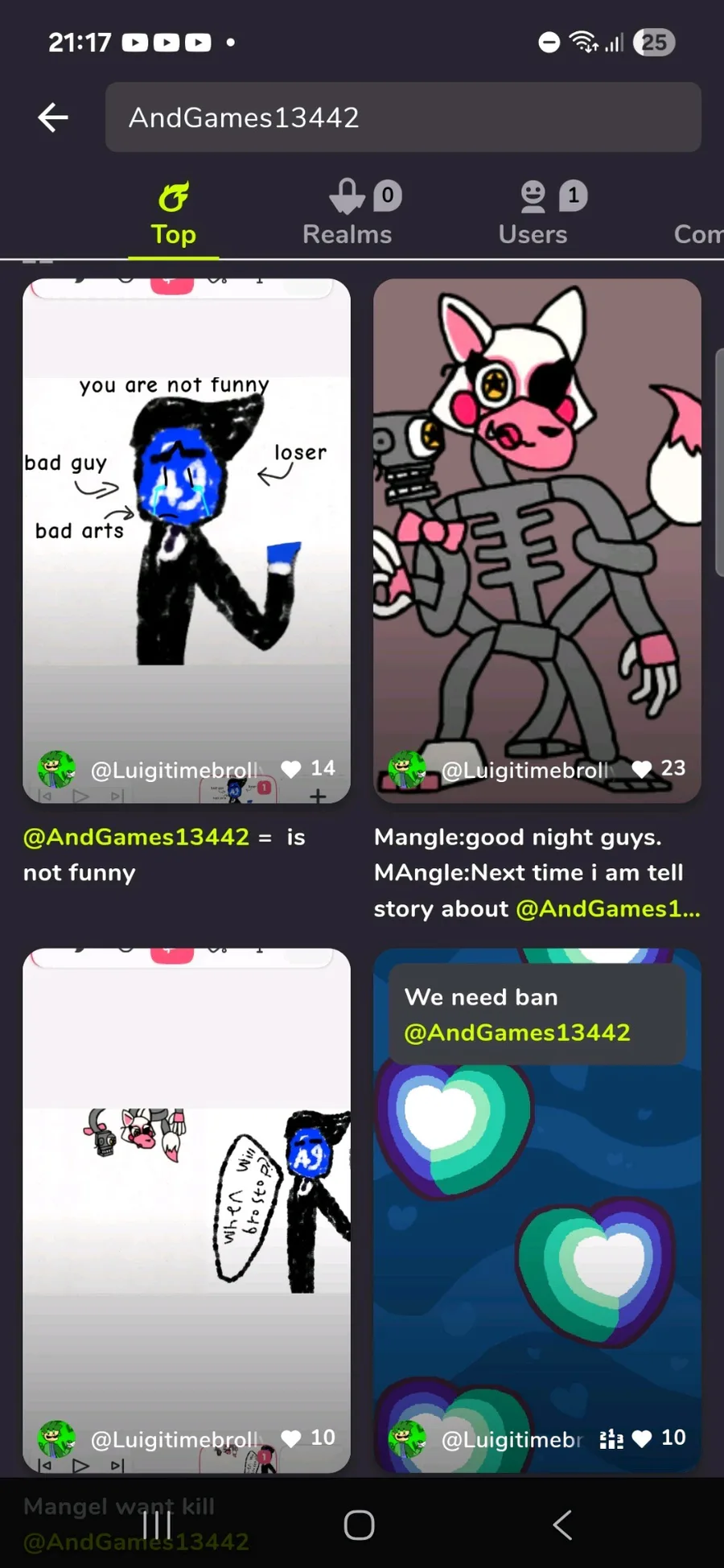724x1568 pixels.
Task: Switch to the Realms tab
Action: [x=348, y=215]
